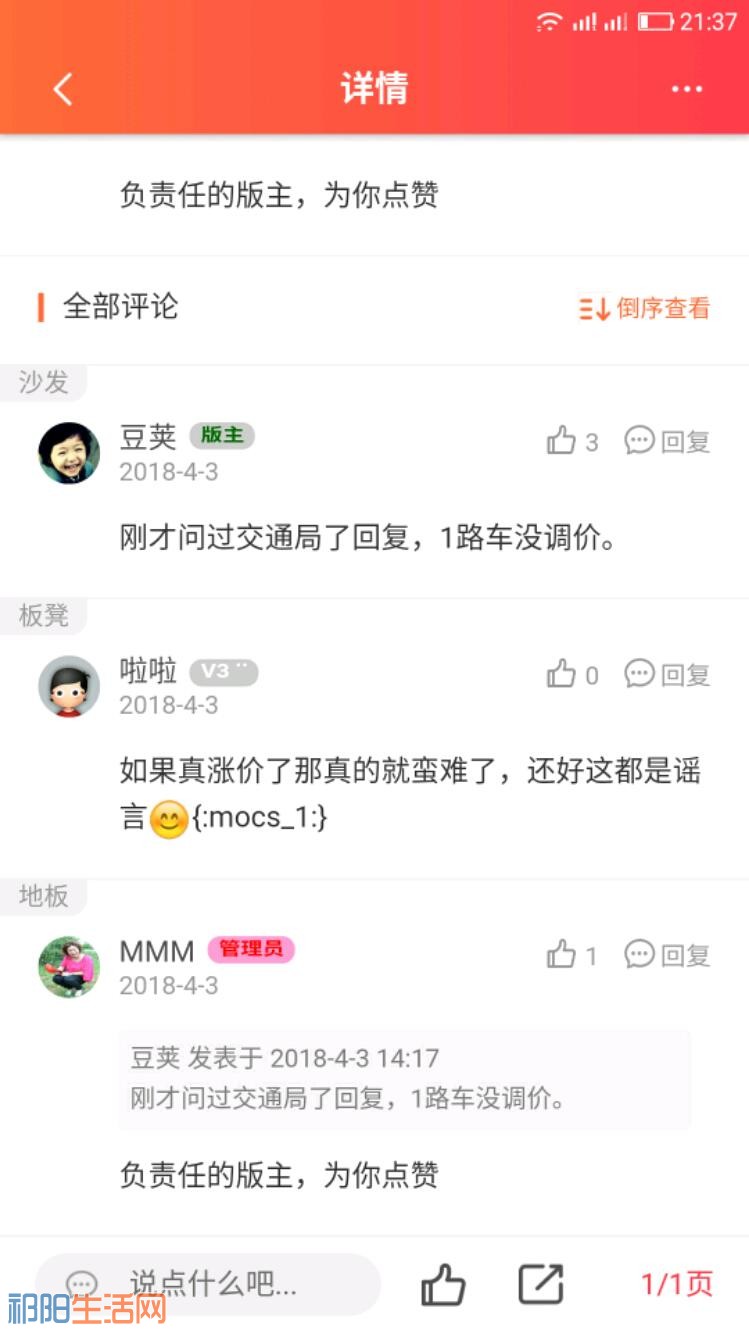The image size is (749, 1333).
Task: Open the three-dot overflow menu
Action: pos(687,89)
